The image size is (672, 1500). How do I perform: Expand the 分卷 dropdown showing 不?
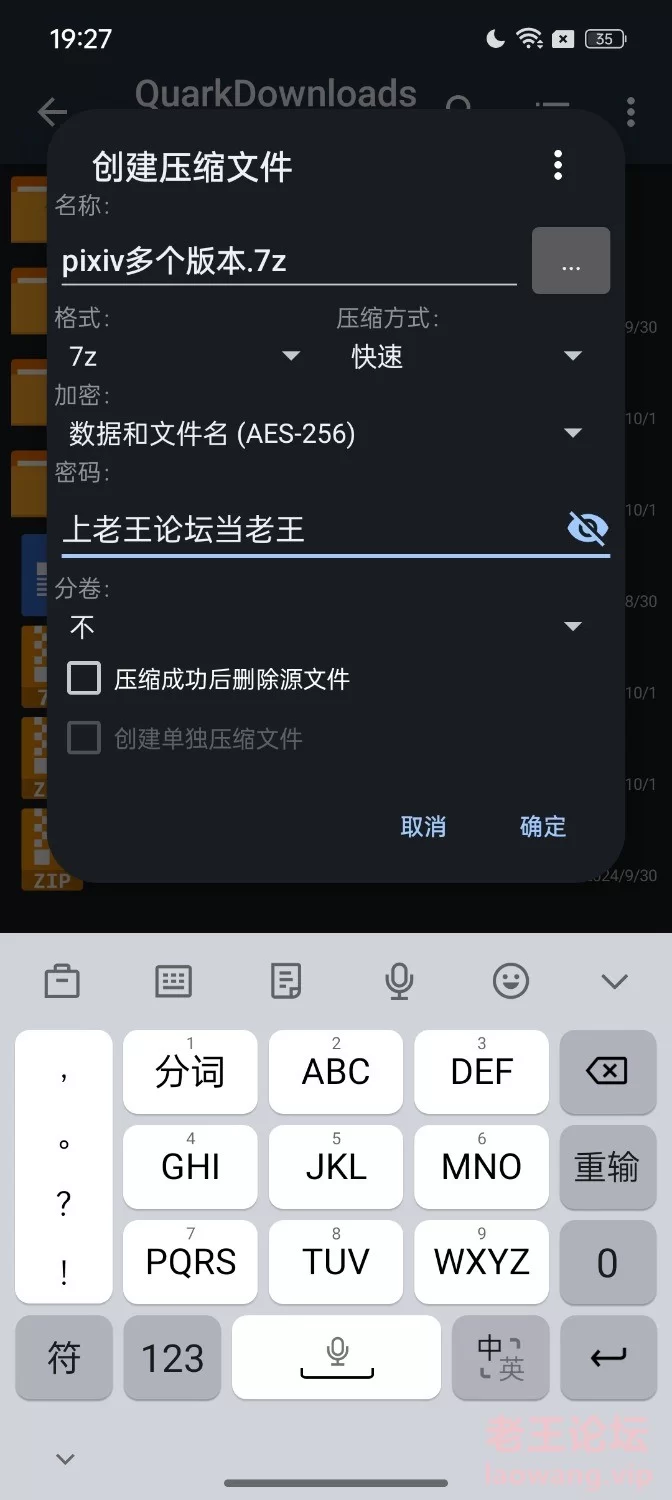326,627
